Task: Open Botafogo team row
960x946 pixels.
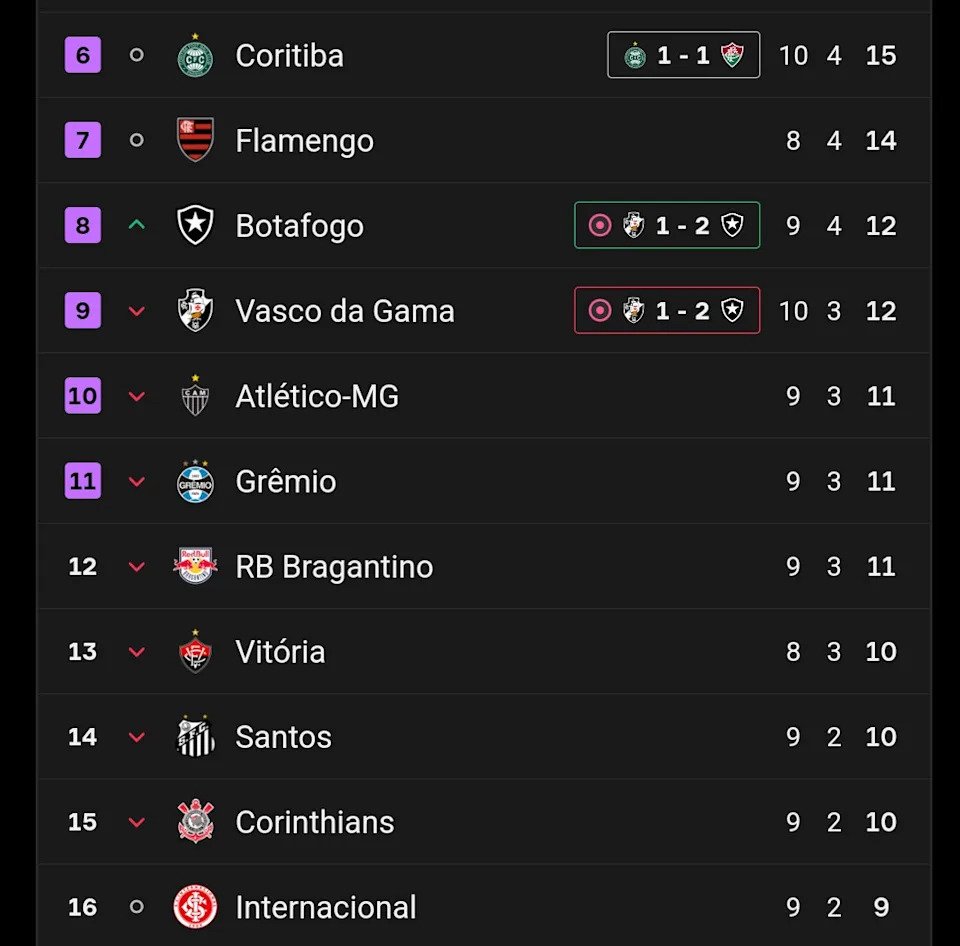Action: 299,226
